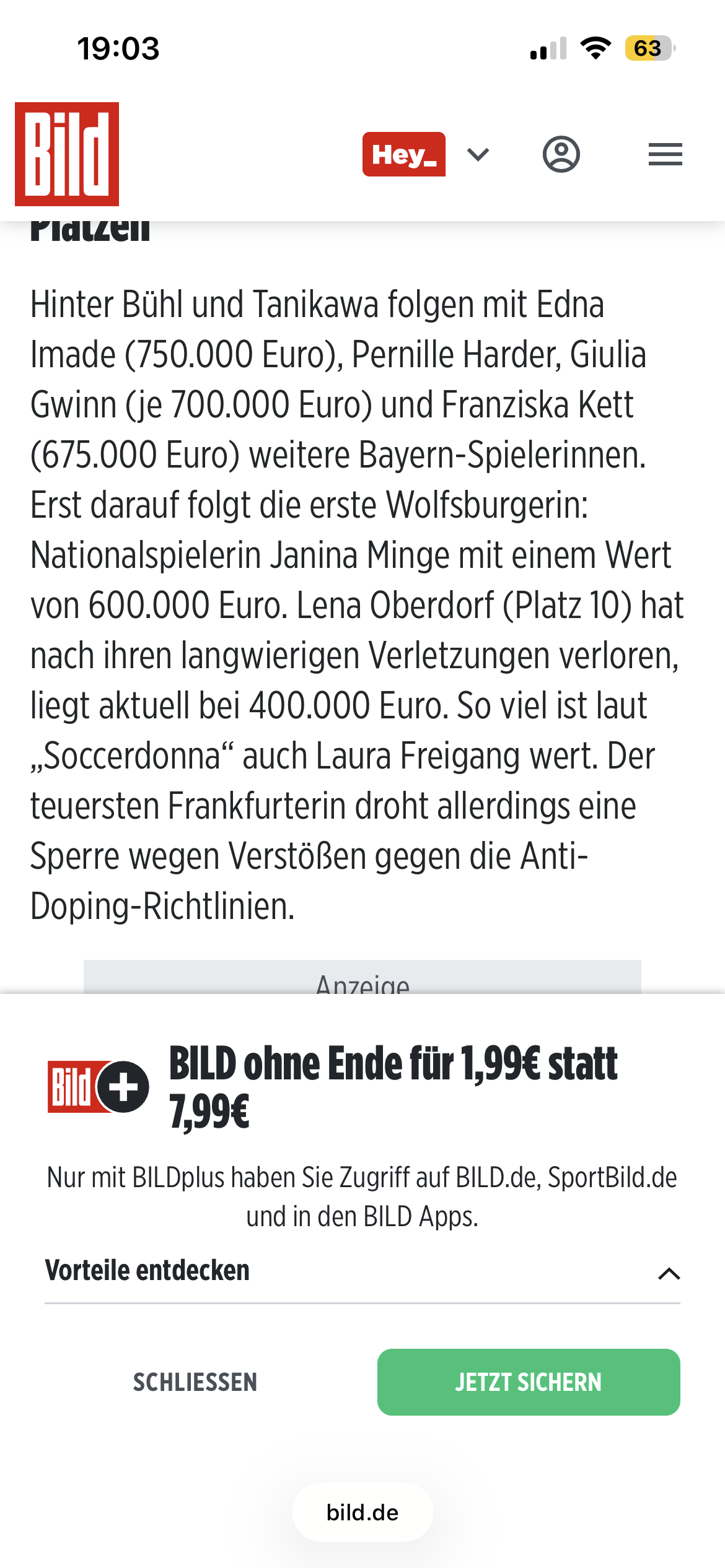Expand the dropdown chevron beside Hey_
Screen dimensions: 725x1568
coord(478,154)
